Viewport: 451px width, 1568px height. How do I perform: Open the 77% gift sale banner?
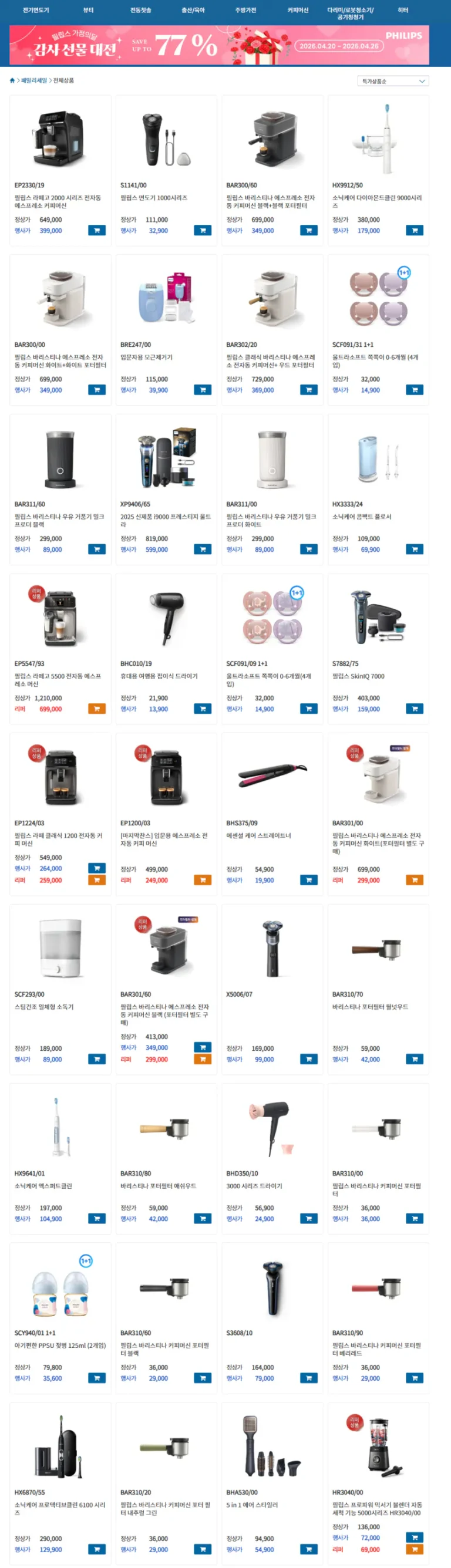(219, 45)
